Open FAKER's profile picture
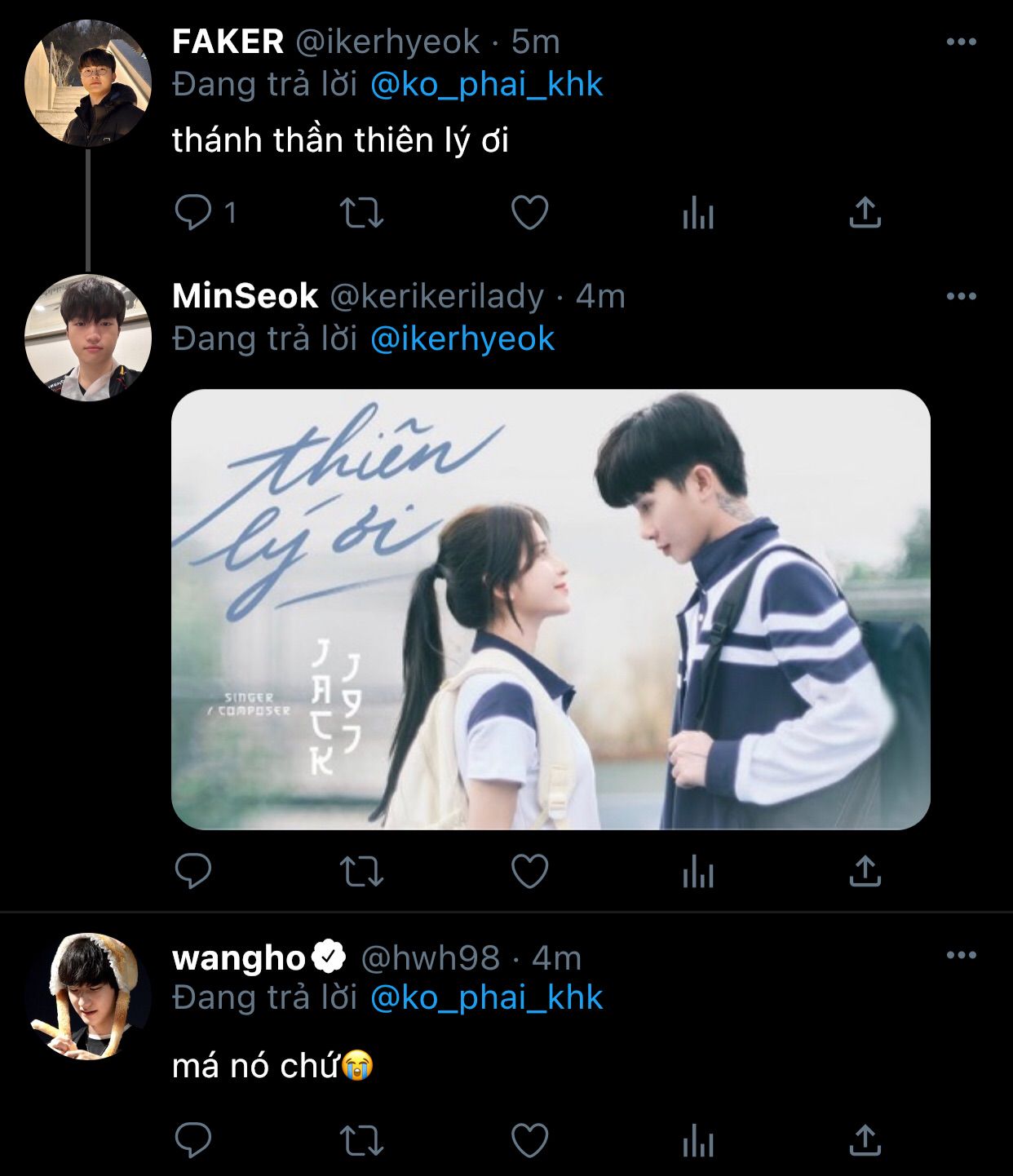Image resolution: width=1013 pixels, height=1176 pixels. point(88,83)
